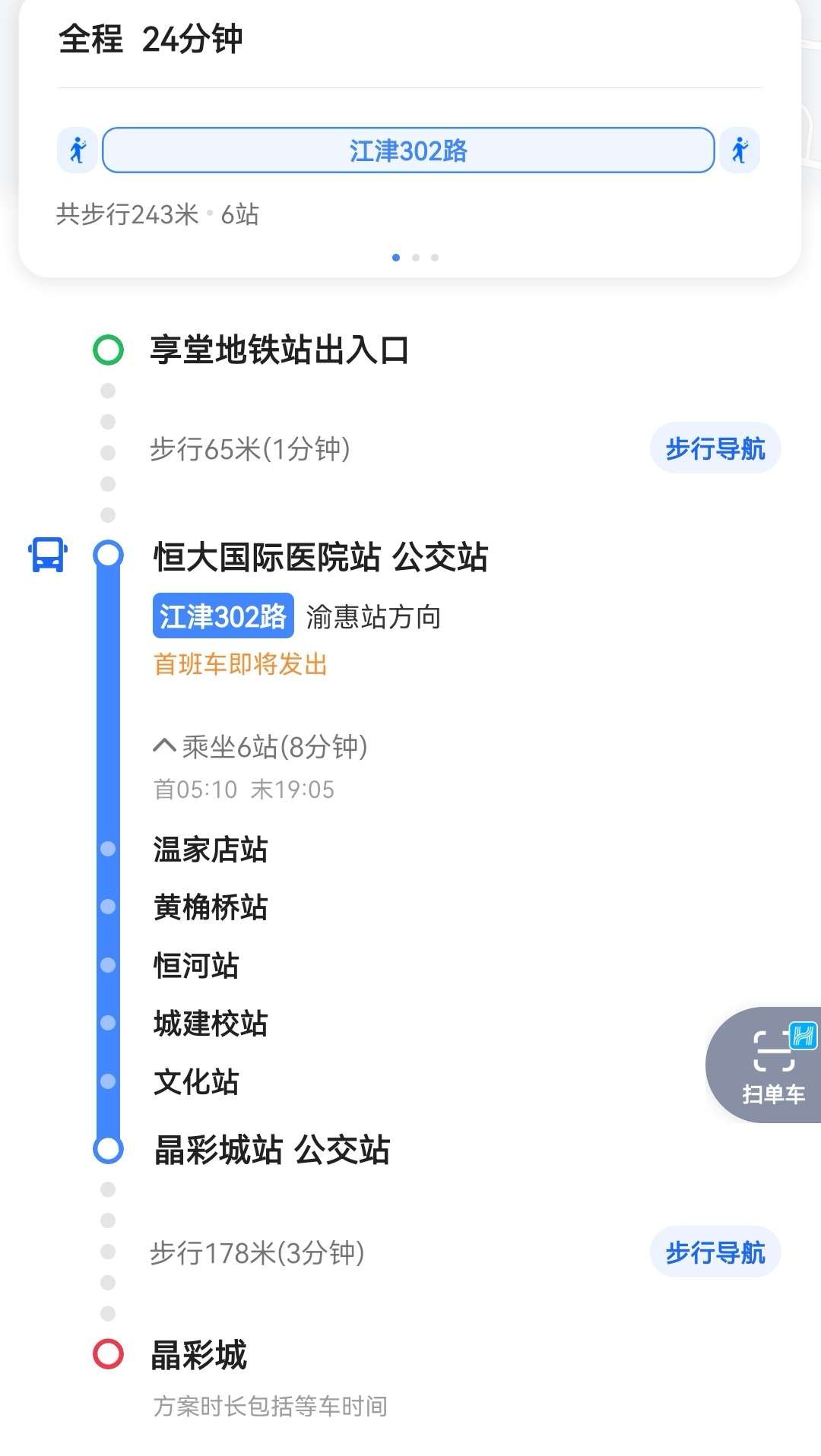Start walking navigation for the 178-meter segment

715,1252
